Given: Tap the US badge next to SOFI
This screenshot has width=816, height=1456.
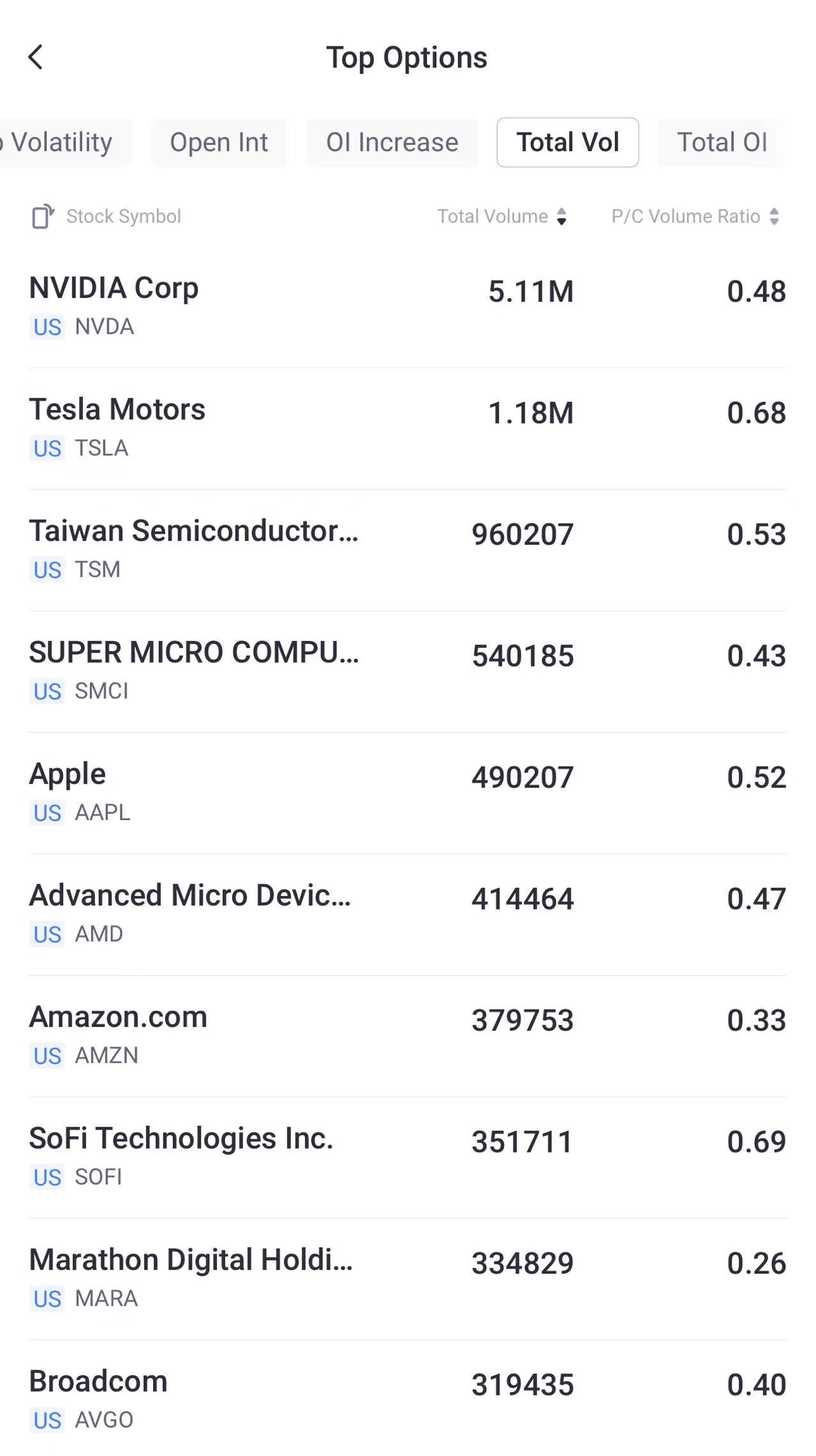Looking at the screenshot, I should 46,1177.
